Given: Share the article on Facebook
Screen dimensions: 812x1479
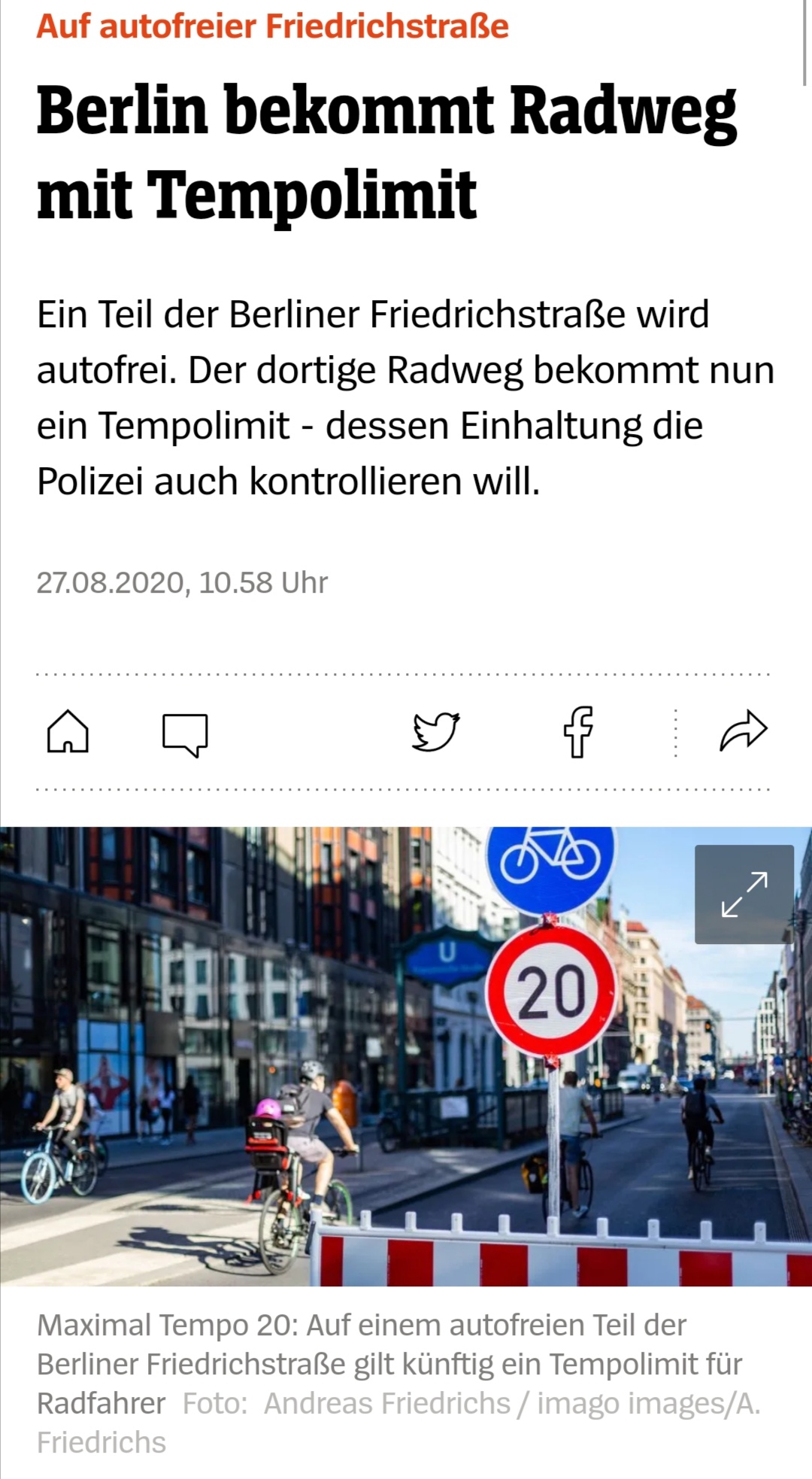Looking at the screenshot, I should 579,731.
